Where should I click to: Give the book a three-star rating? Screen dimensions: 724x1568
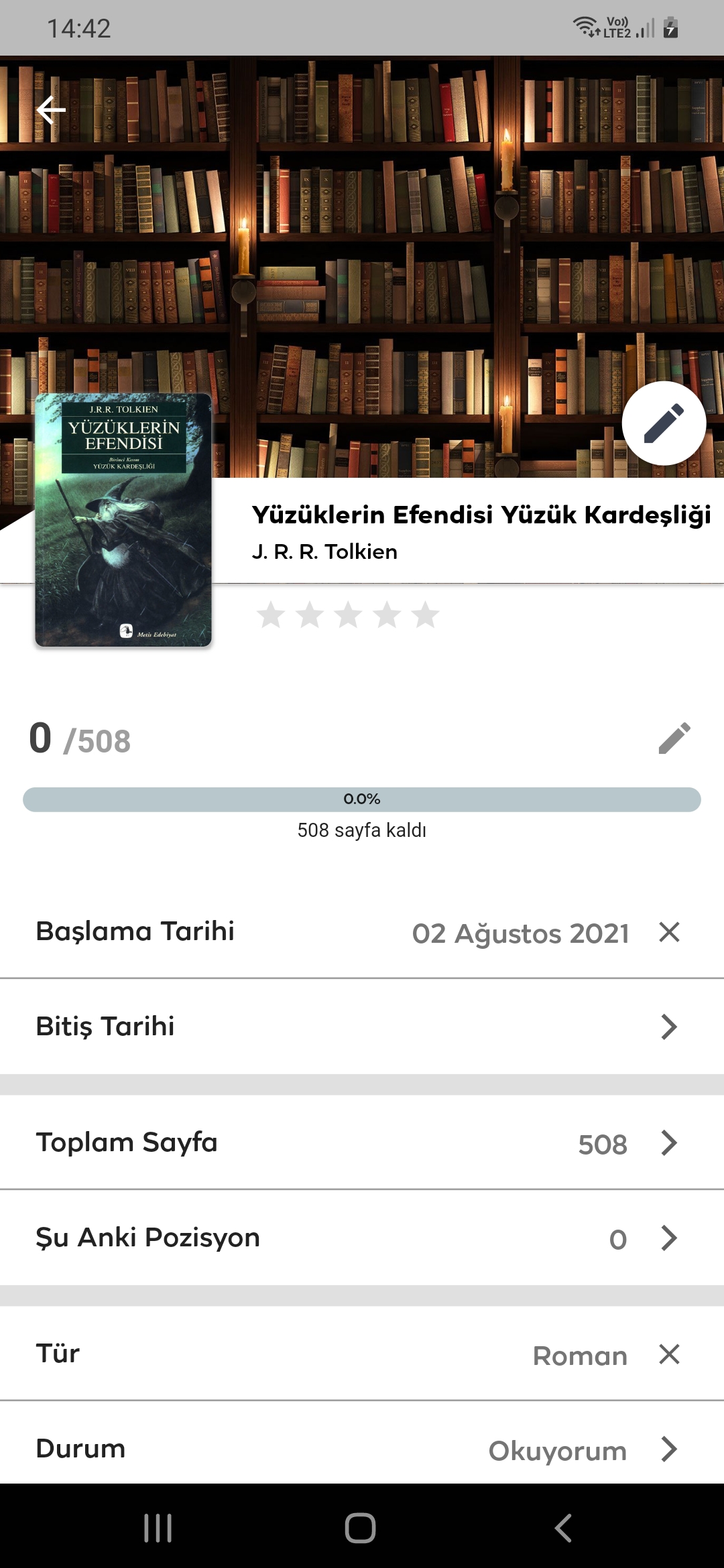point(349,613)
